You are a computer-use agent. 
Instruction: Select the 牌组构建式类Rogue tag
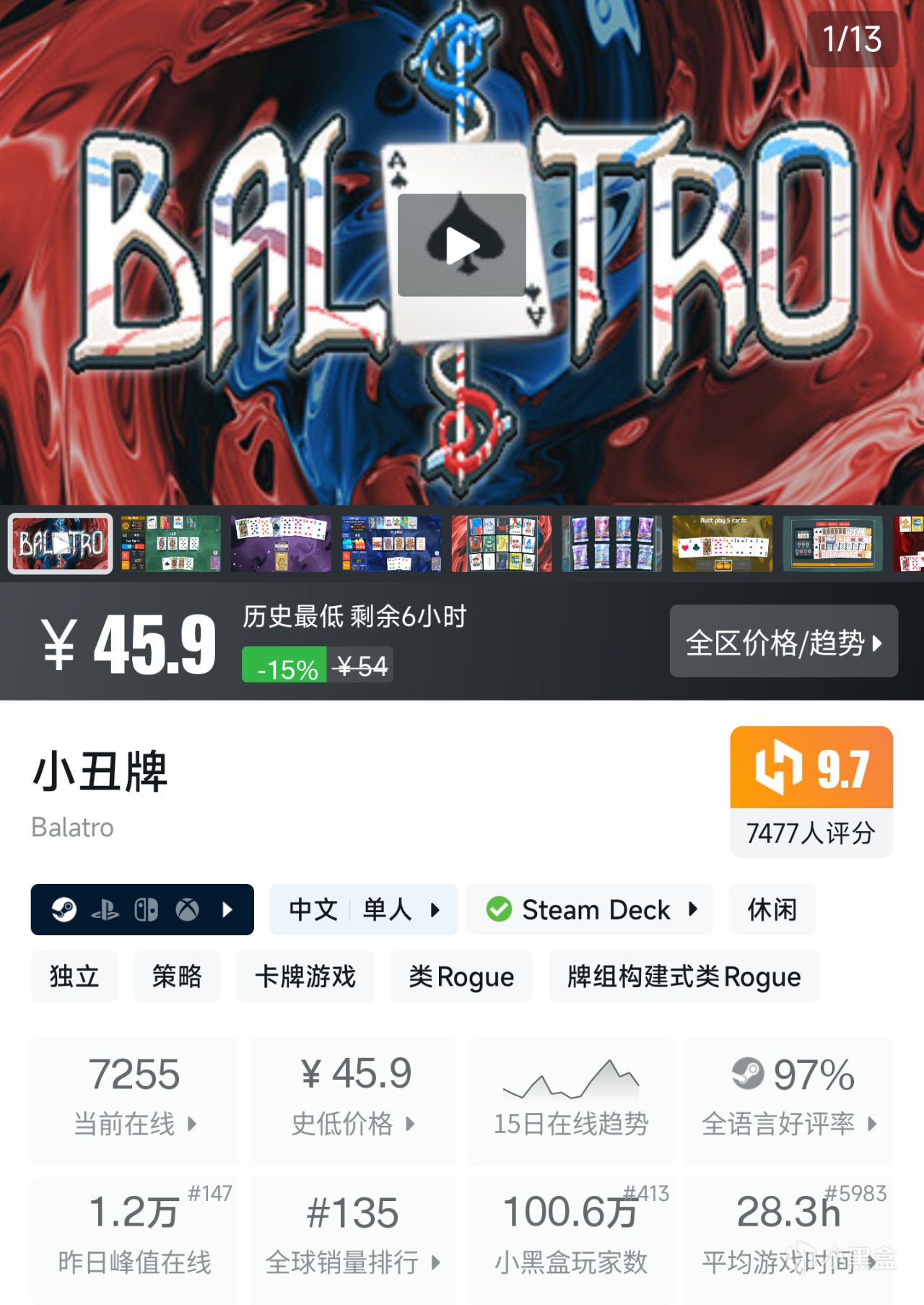(684, 976)
